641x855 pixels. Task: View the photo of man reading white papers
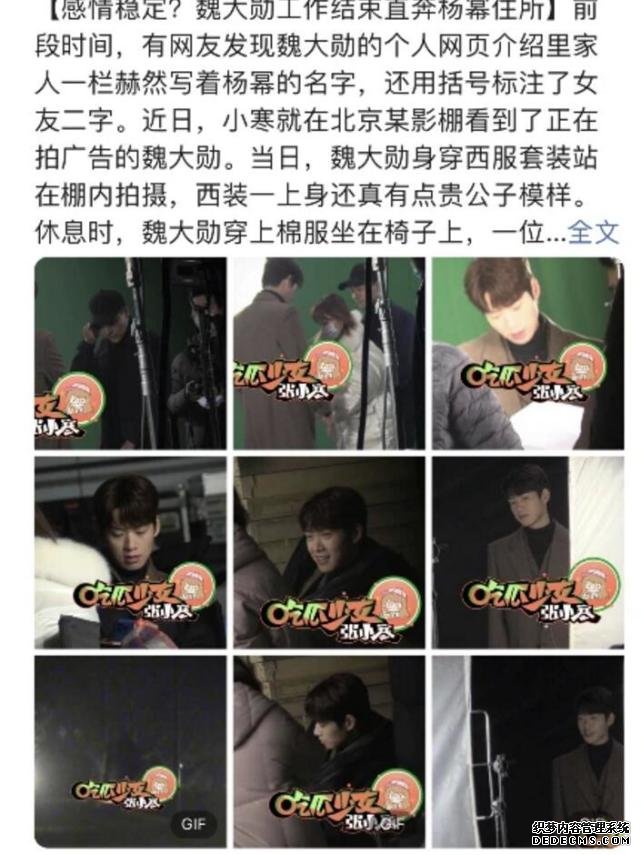coord(527,353)
